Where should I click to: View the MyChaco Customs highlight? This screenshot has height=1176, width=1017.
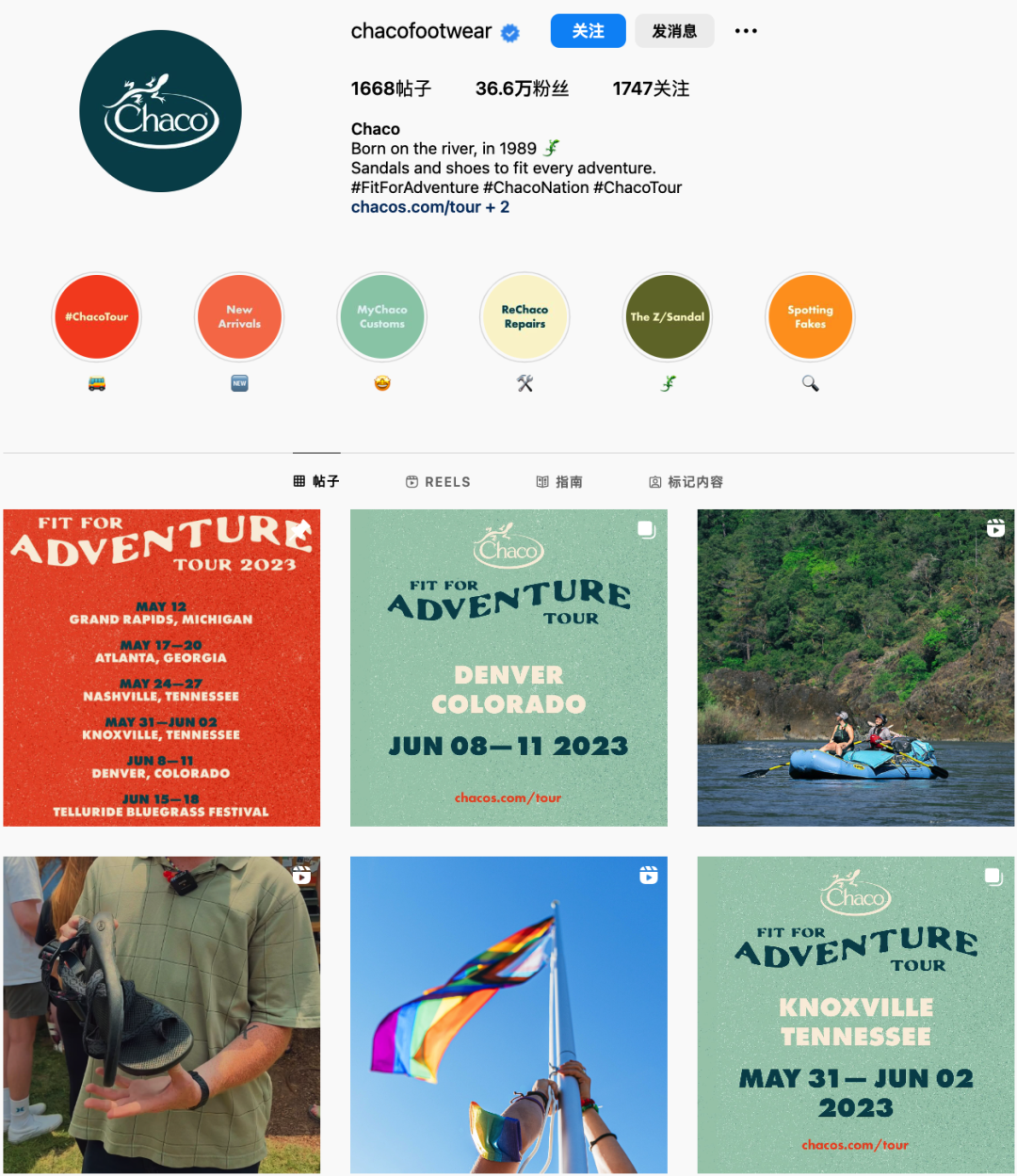(x=382, y=317)
